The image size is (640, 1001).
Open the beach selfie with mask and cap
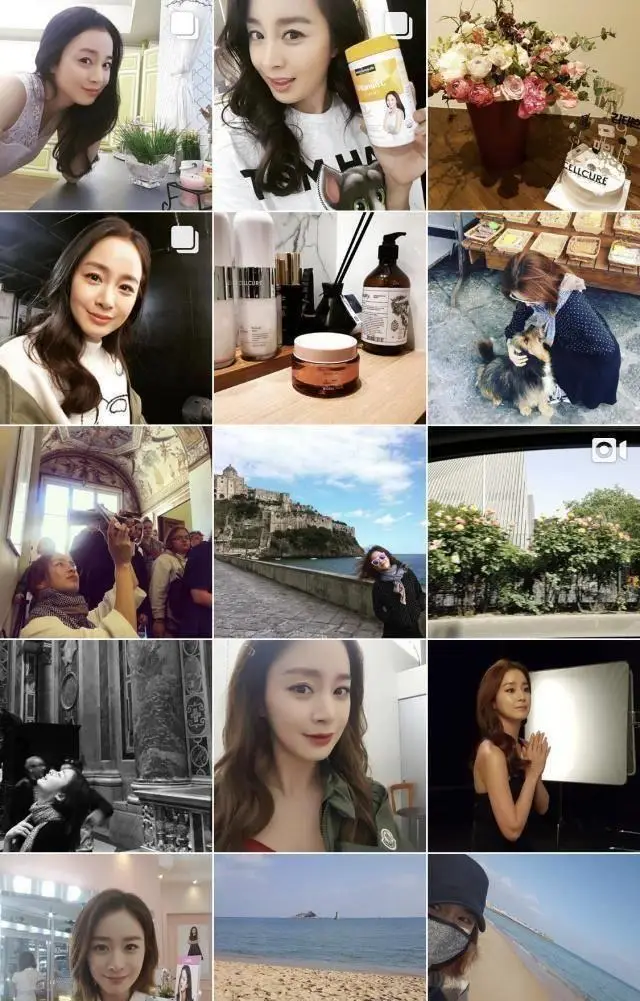tap(534, 928)
